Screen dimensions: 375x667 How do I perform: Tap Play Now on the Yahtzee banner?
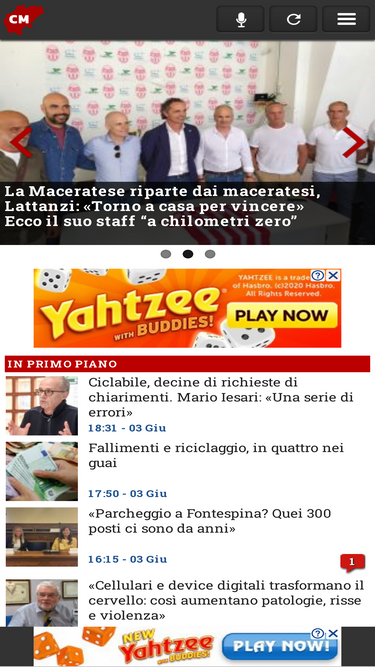tap(282, 315)
